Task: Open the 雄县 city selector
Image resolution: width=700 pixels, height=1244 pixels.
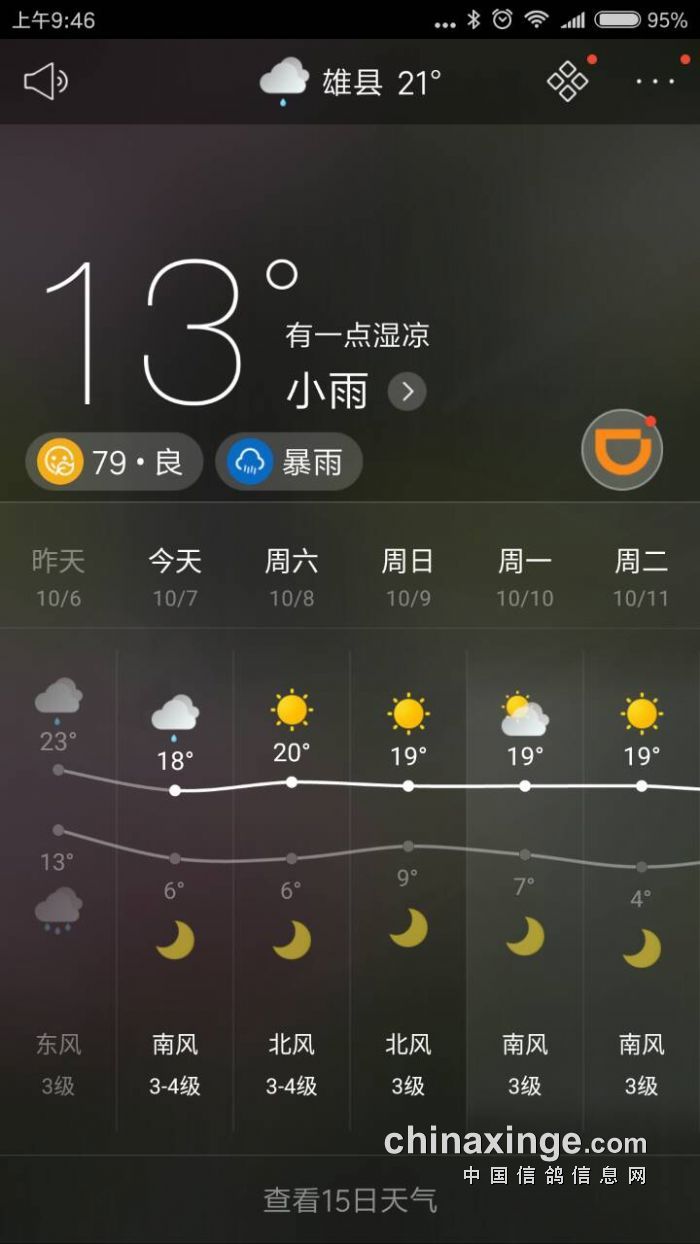Action: point(351,82)
